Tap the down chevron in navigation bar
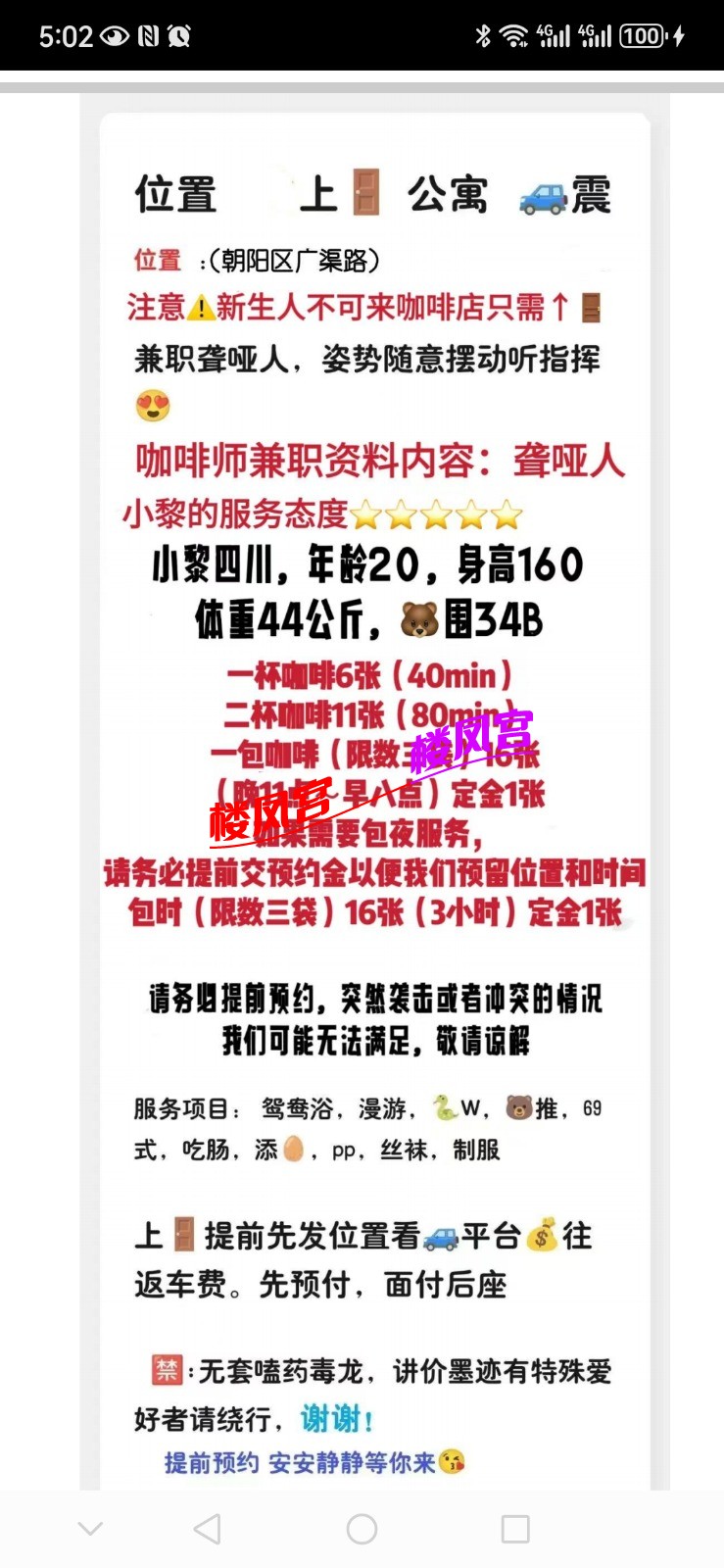 tap(90, 1527)
